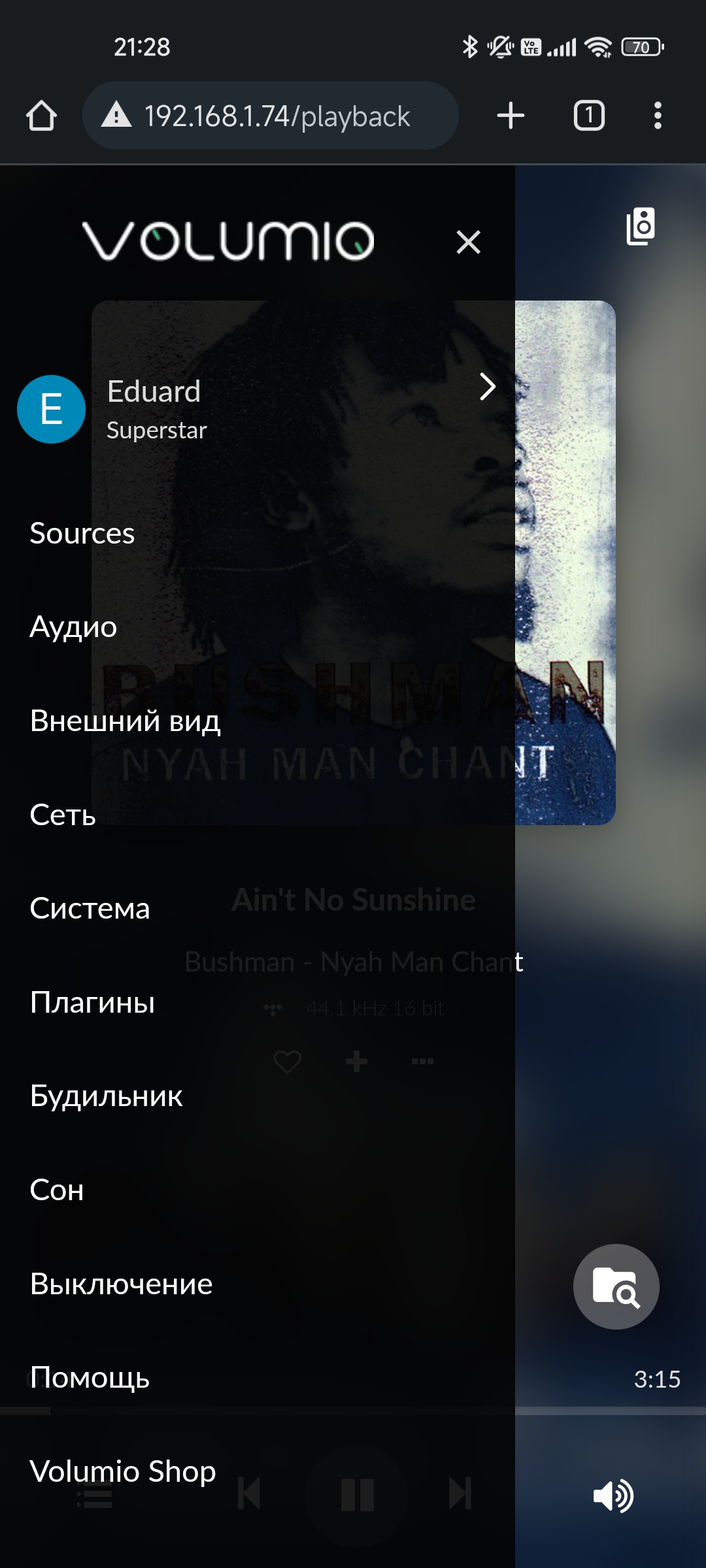
Task: Tap the browse folder search button
Action: point(616,1286)
